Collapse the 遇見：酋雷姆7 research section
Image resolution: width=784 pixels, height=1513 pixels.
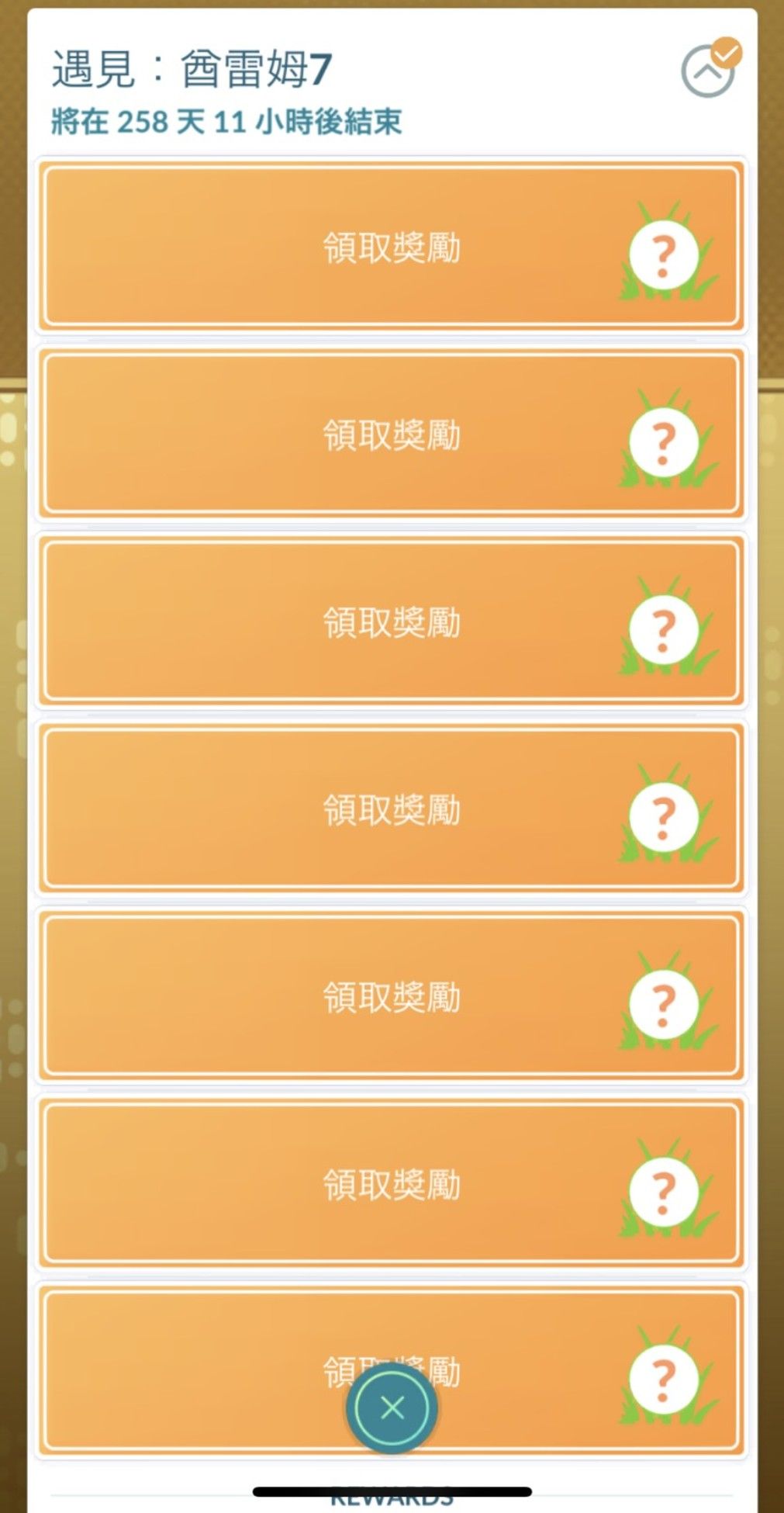pos(707,71)
